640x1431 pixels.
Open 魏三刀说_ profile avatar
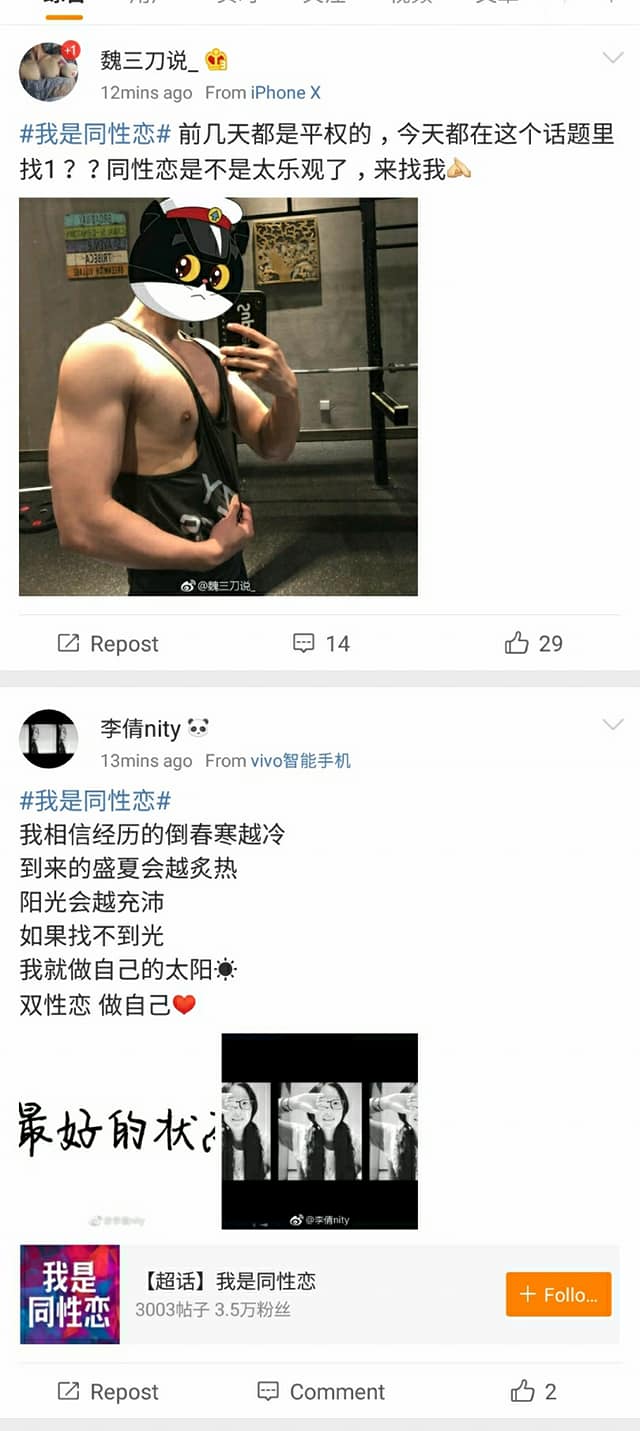(48, 72)
